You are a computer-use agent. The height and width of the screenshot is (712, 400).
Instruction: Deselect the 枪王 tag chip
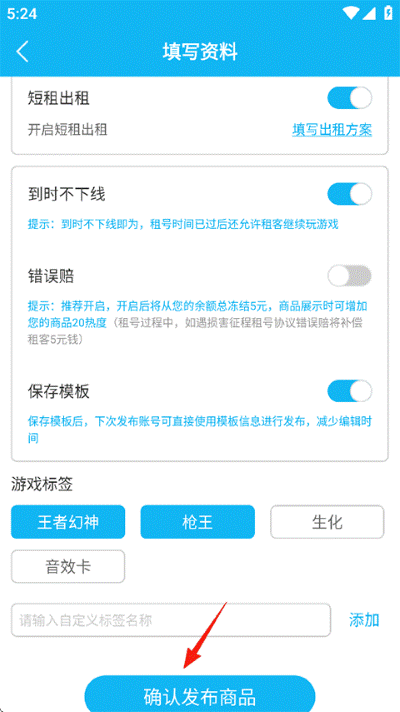tap(198, 522)
